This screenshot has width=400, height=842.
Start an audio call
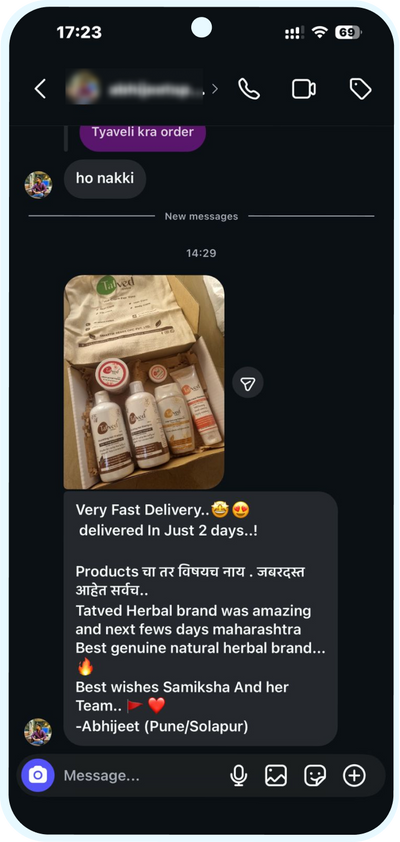pyautogui.click(x=249, y=89)
